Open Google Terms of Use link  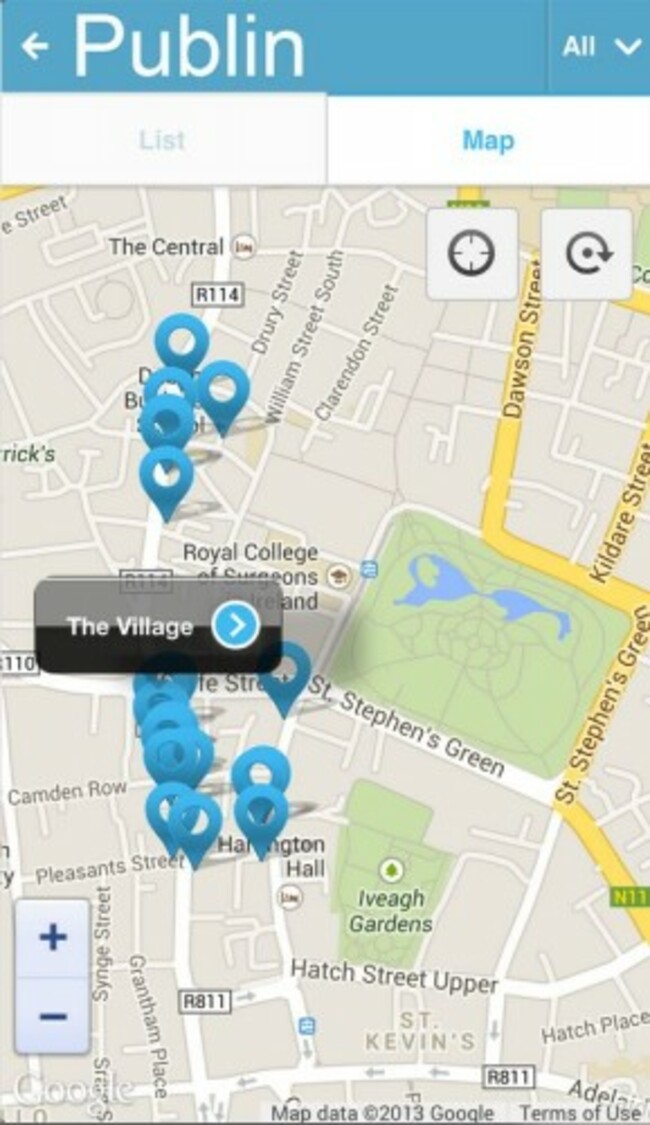pyautogui.click(x=580, y=1112)
